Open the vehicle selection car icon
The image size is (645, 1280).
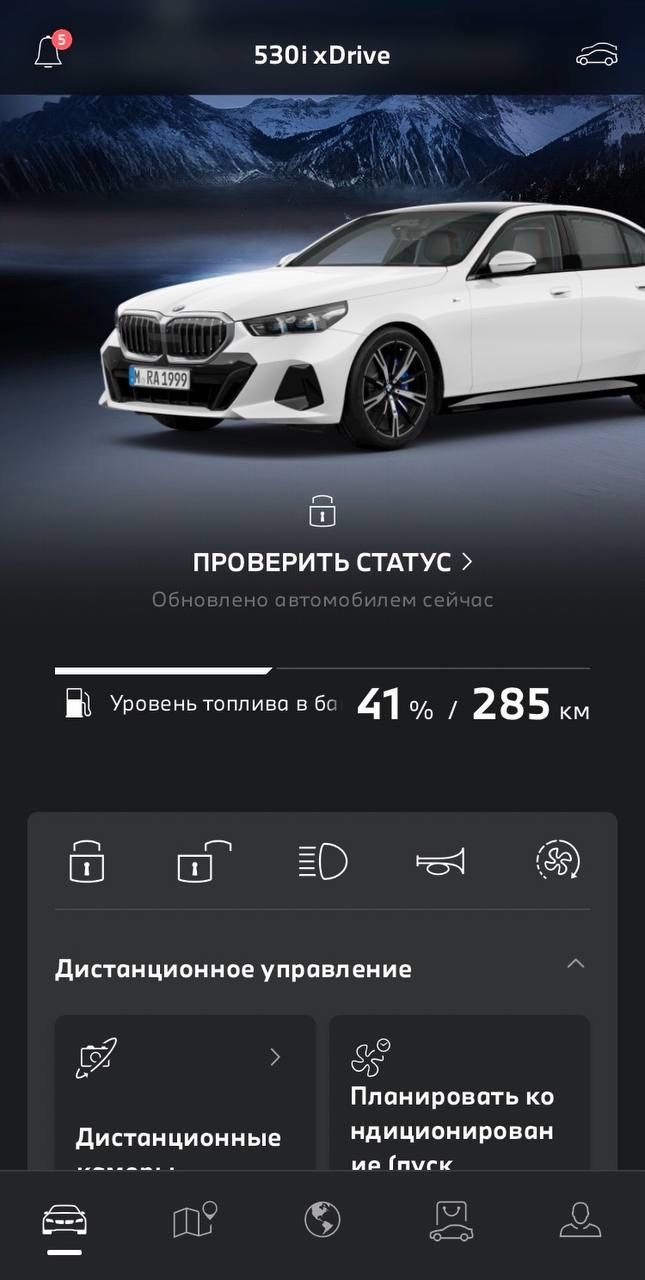pyautogui.click(x=596, y=55)
